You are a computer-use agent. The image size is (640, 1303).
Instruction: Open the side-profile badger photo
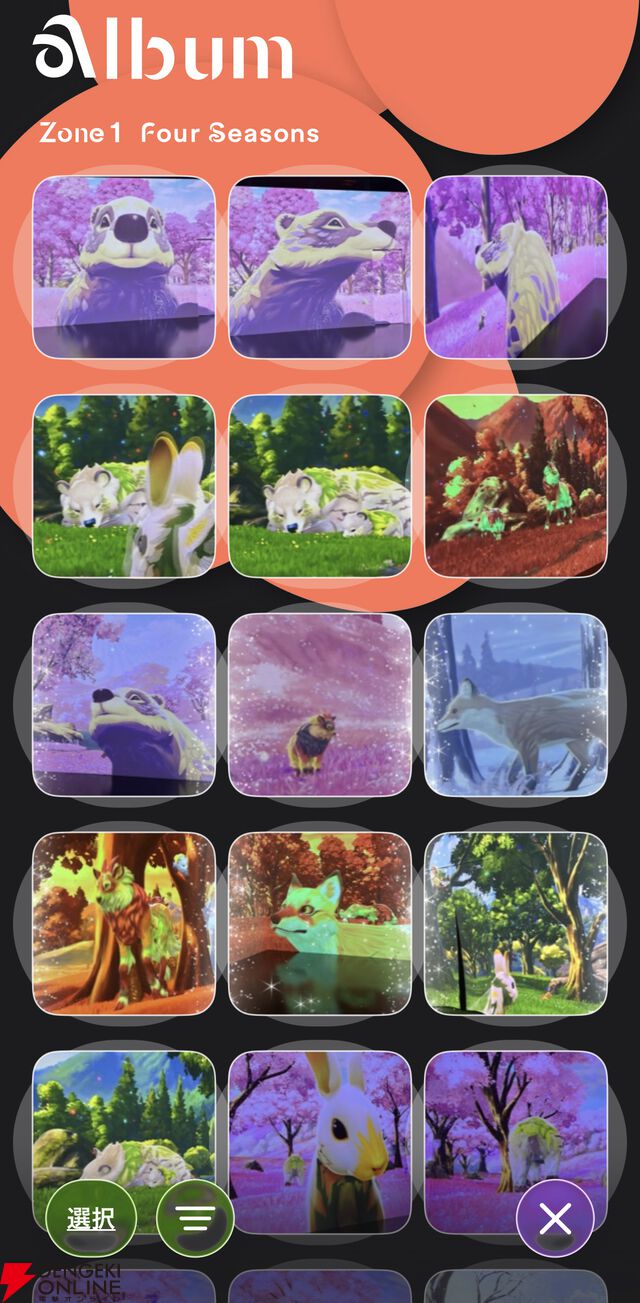(320, 268)
